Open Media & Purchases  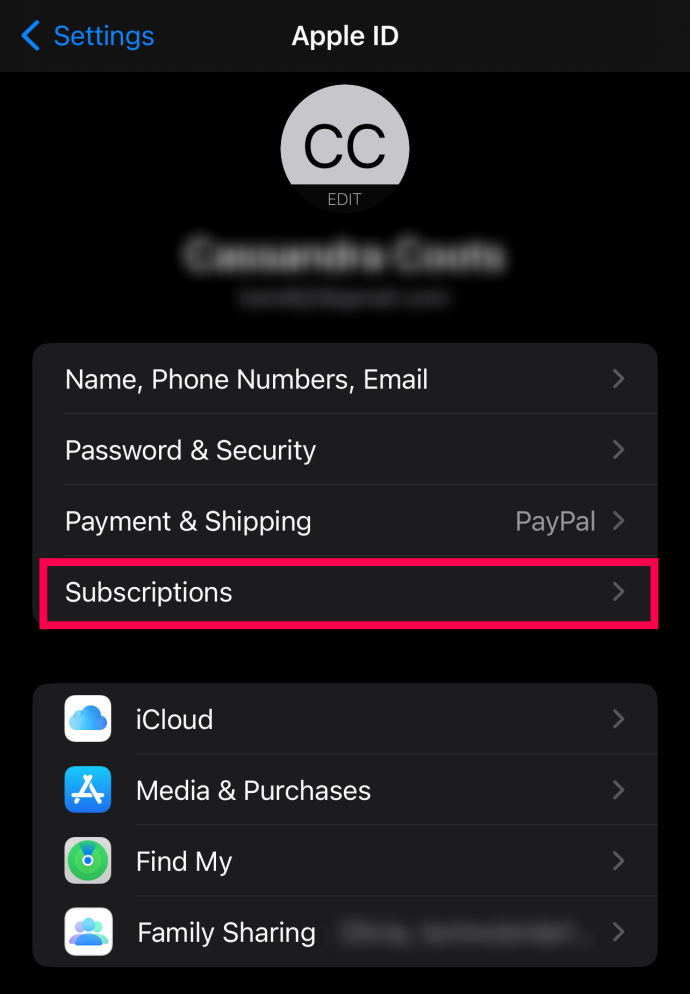click(x=345, y=790)
